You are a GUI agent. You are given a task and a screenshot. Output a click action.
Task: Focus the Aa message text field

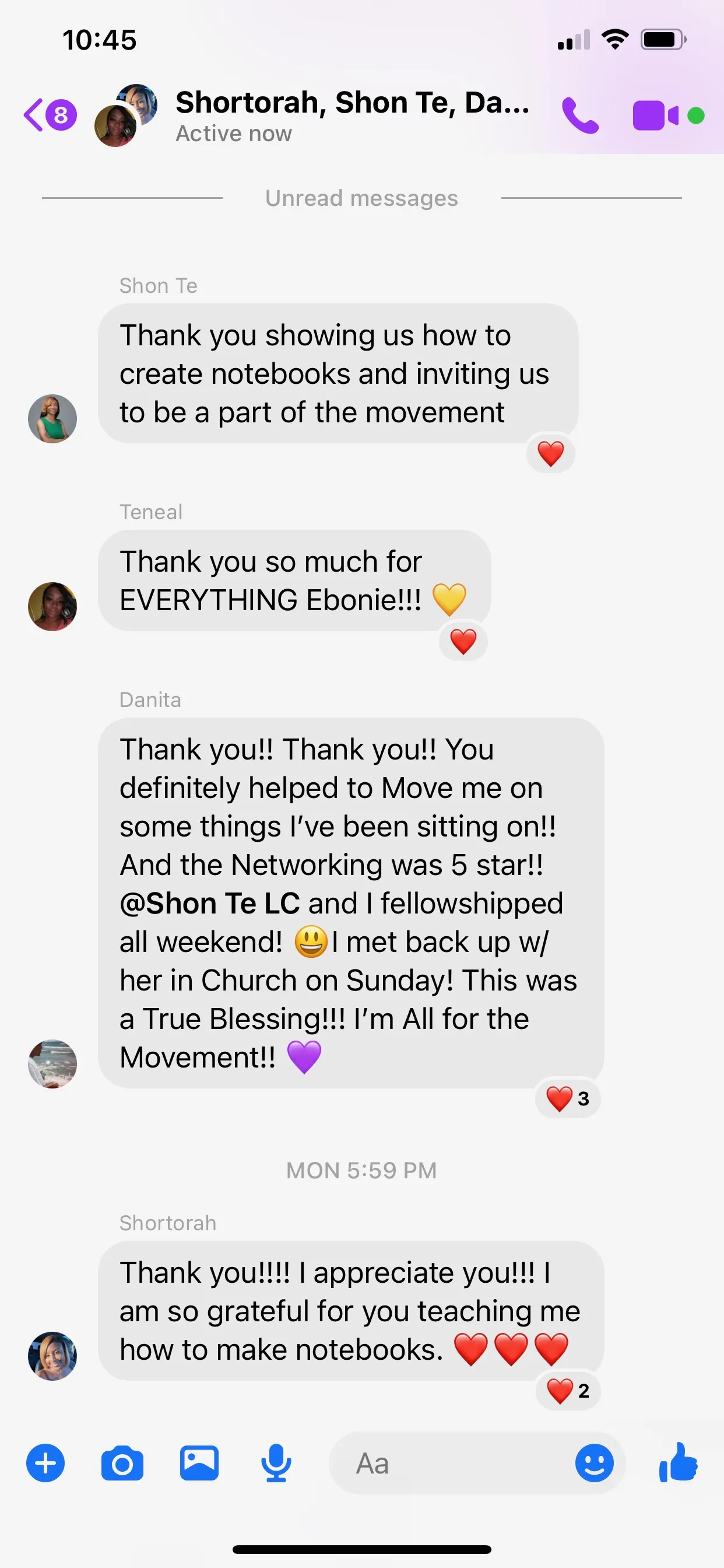coord(450,1462)
